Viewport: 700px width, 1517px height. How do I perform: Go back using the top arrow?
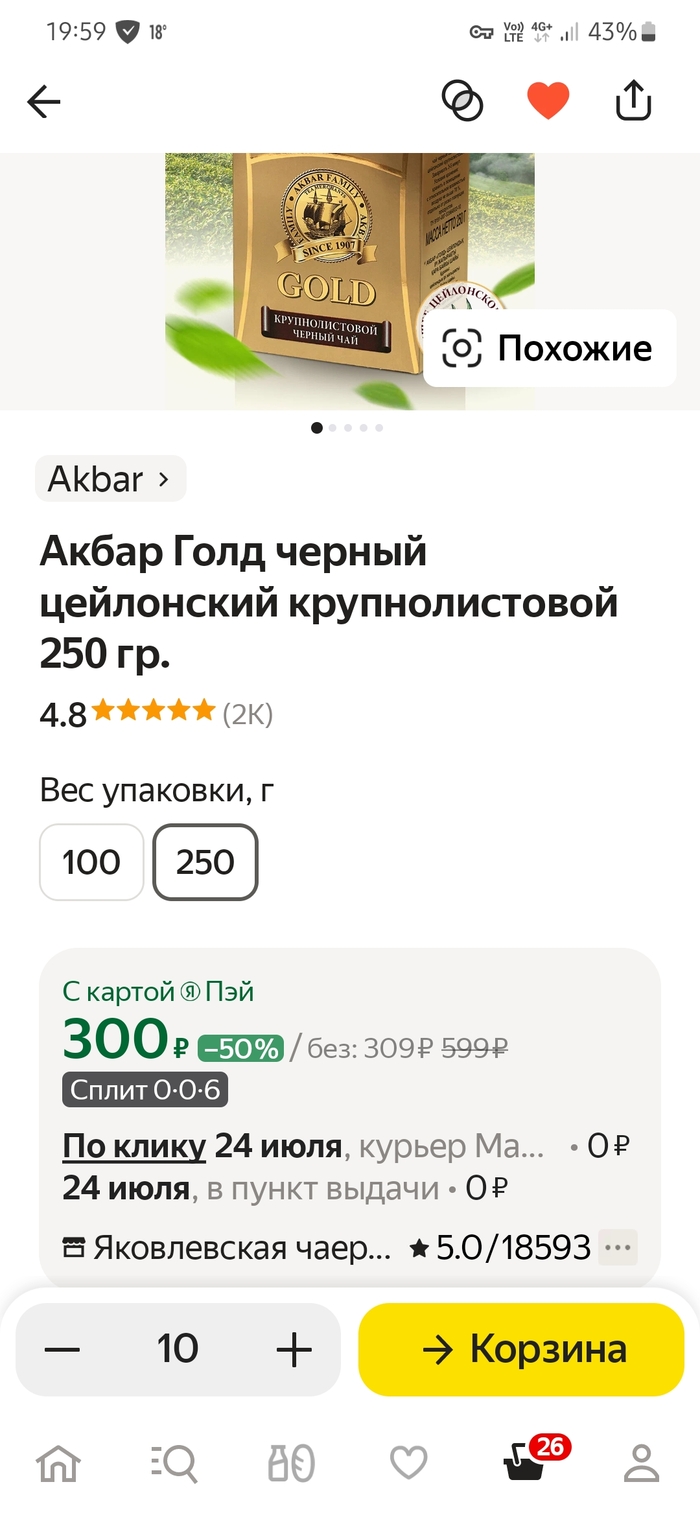(44, 101)
